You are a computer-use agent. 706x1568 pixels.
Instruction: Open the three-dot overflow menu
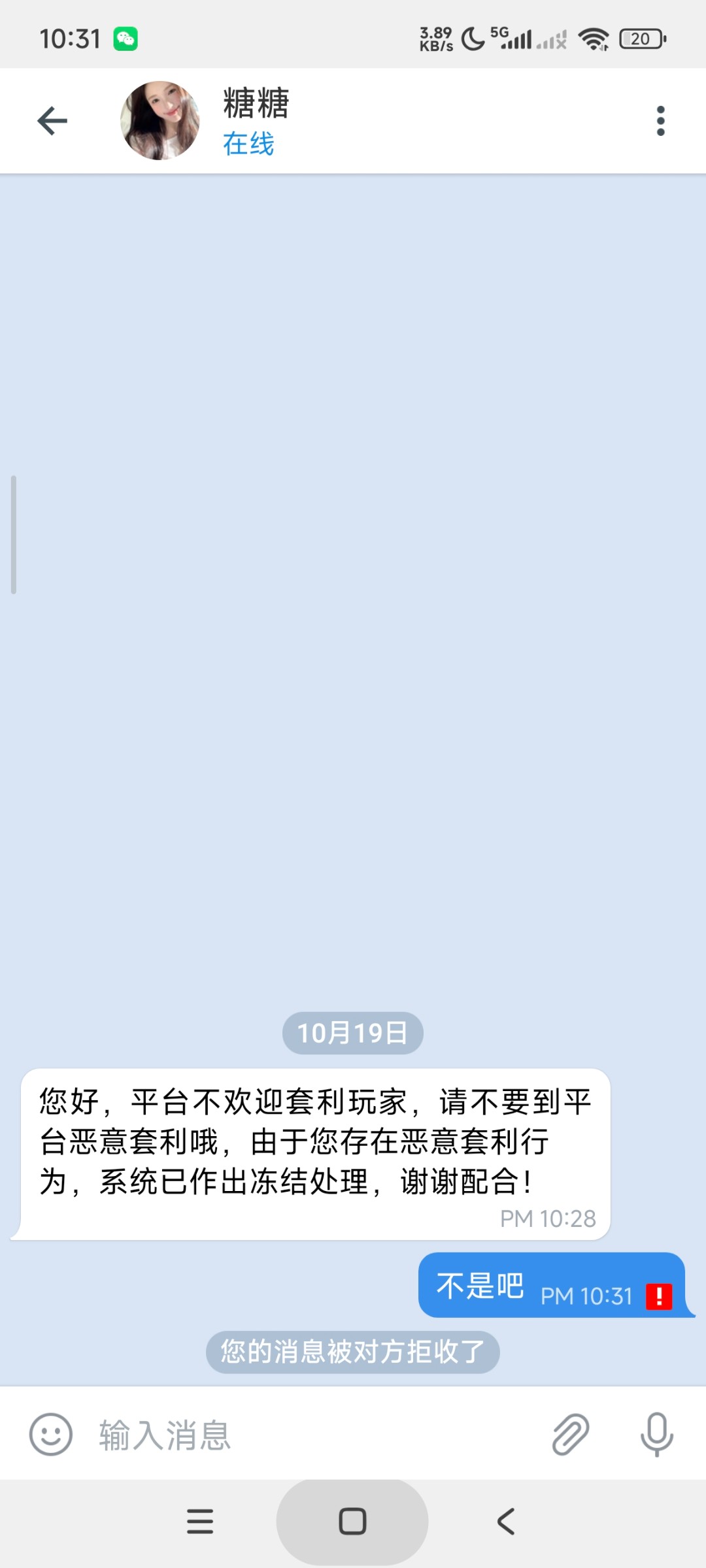(660, 121)
